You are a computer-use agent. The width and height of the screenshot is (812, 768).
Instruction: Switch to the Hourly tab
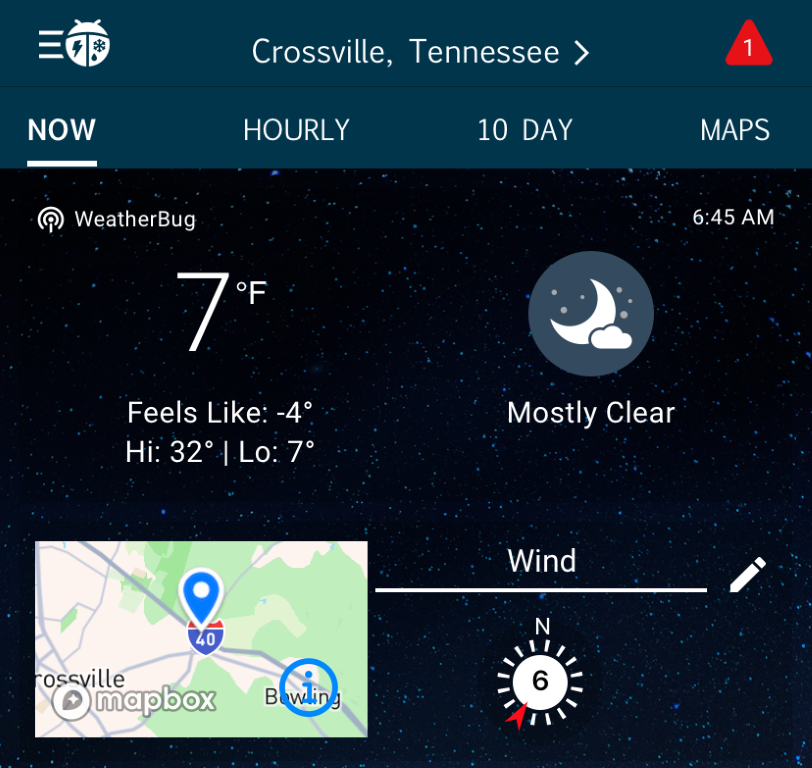pyautogui.click(x=296, y=130)
